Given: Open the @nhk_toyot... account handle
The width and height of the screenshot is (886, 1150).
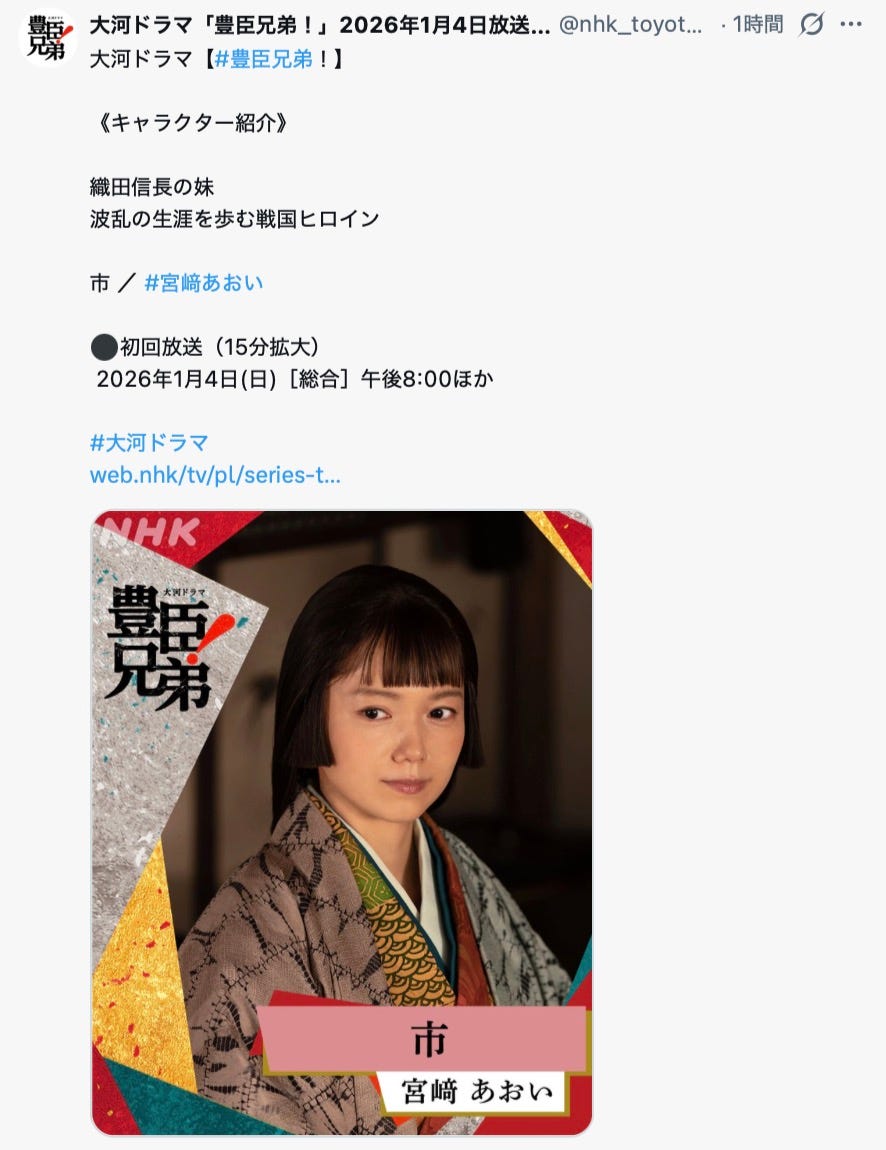Looking at the screenshot, I should tap(631, 25).
